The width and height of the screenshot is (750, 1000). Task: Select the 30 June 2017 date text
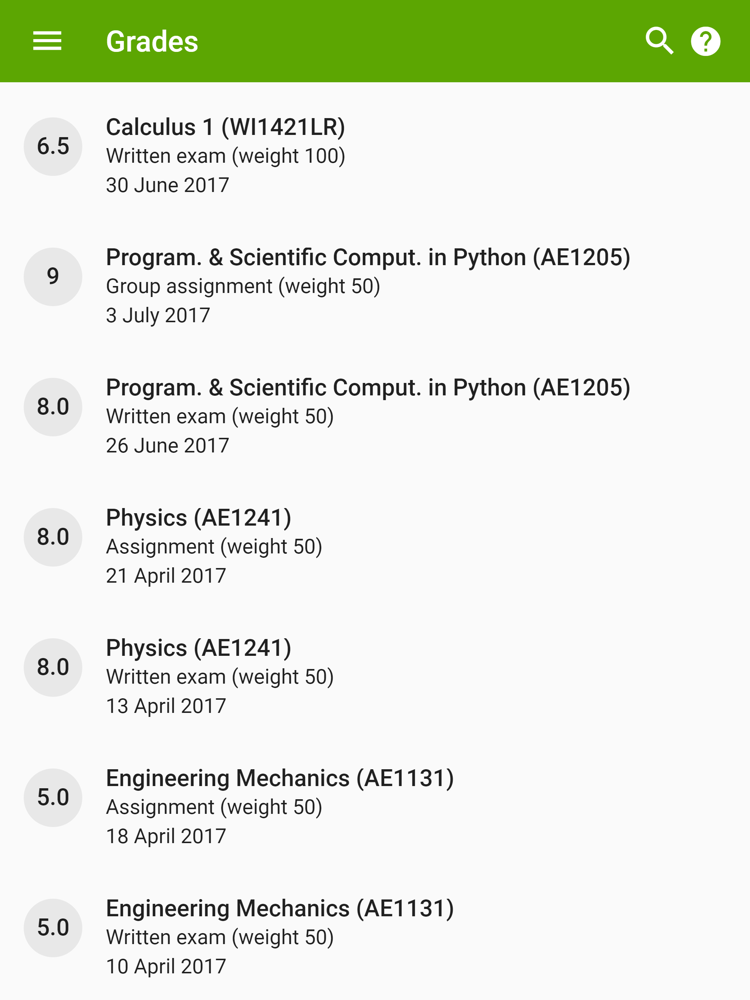pyautogui.click(x=167, y=185)
